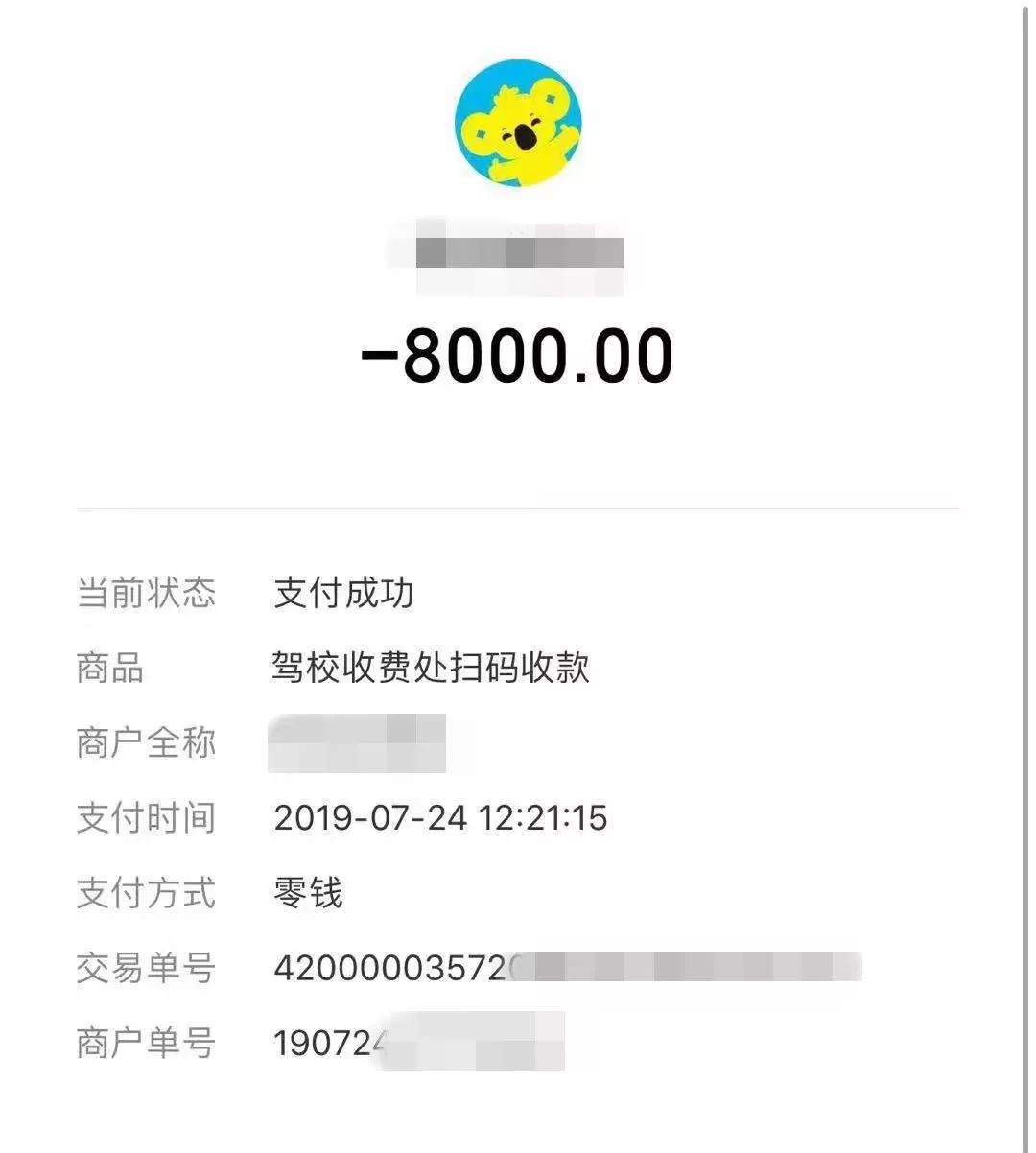
Task: Select the 支付成功 status text
Action: click(342, 594)
